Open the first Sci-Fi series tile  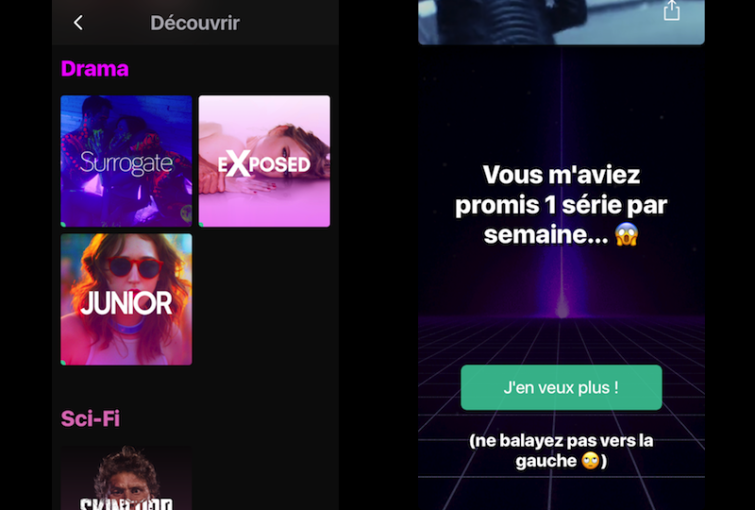click(126, 480)
